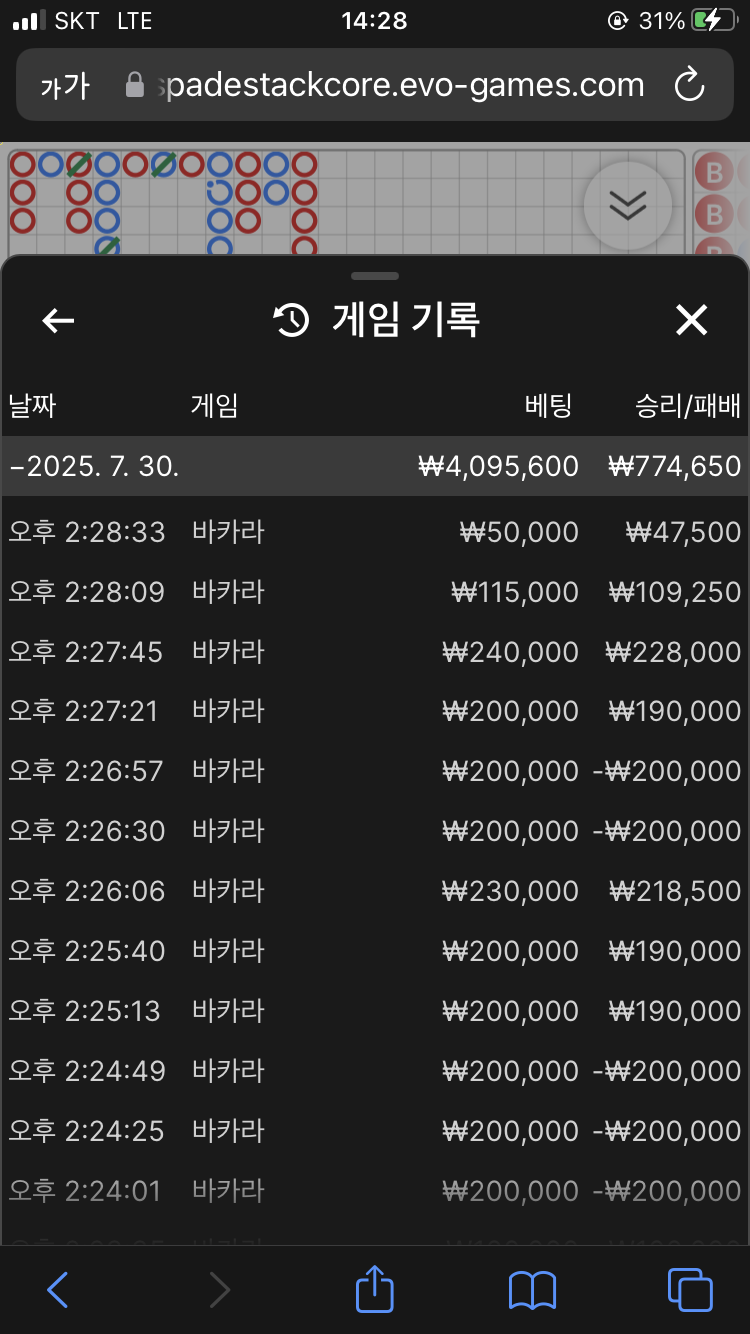This screenshot has height=1334, width=750.
Task: Open the ₩240,000 bet at 2:27:45
Action: (374, 651)
